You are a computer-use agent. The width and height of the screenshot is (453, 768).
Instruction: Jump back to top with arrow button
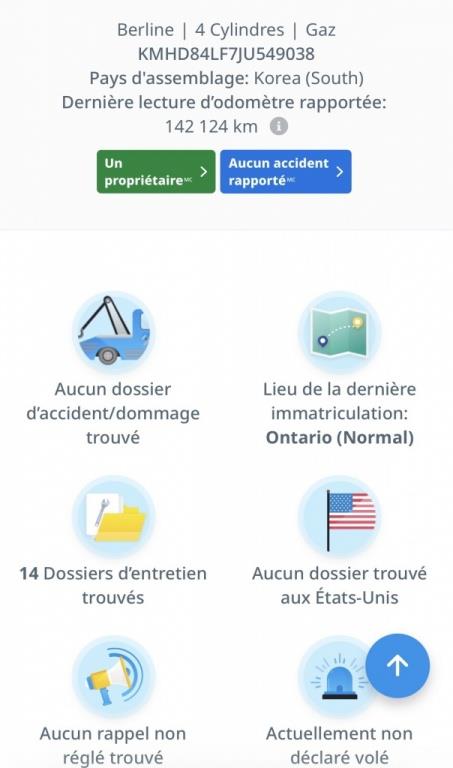pos(397,666)
